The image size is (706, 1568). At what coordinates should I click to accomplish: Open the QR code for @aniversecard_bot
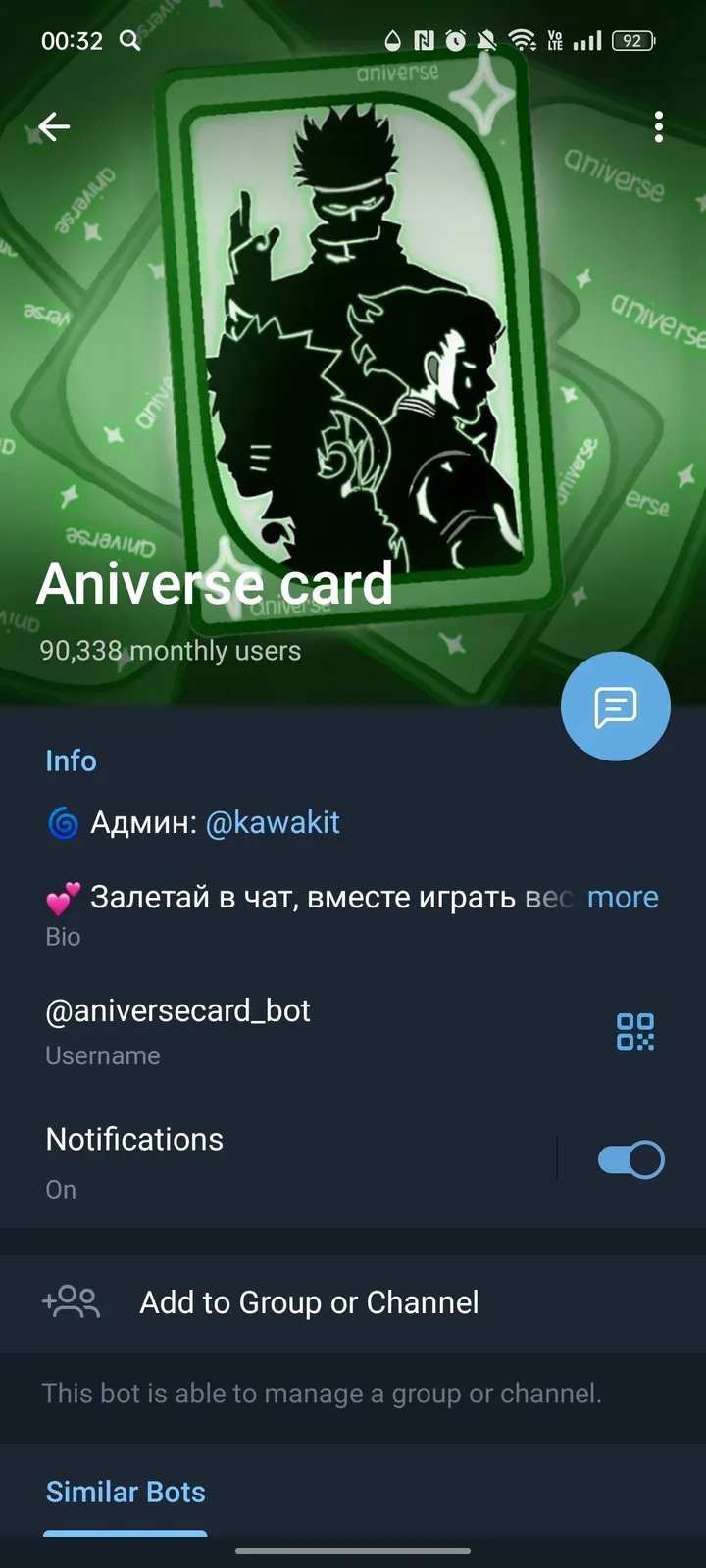[635, 1031]
